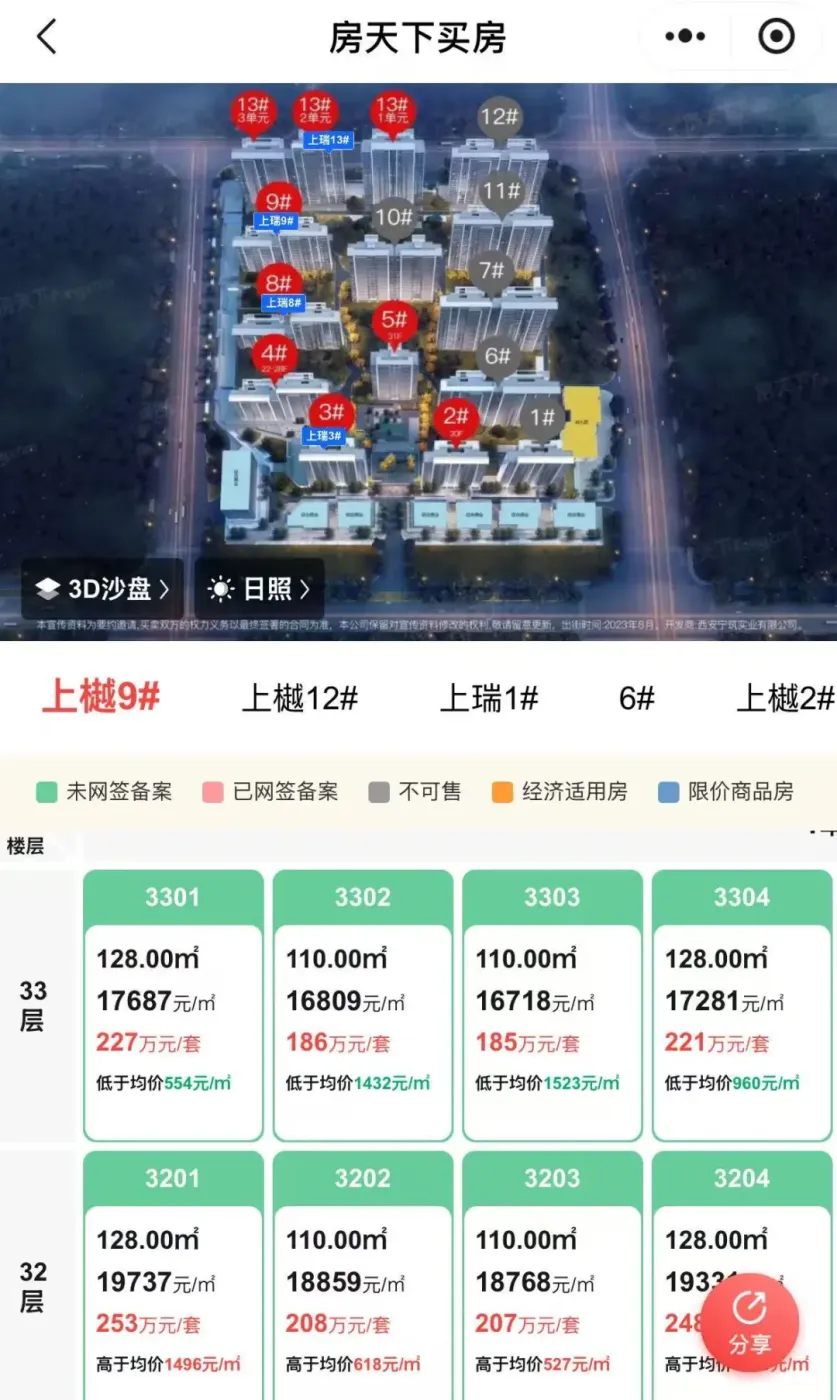Open unit 3303 details
Viewport: 837px width, 1400px height.
(552, 1006)
